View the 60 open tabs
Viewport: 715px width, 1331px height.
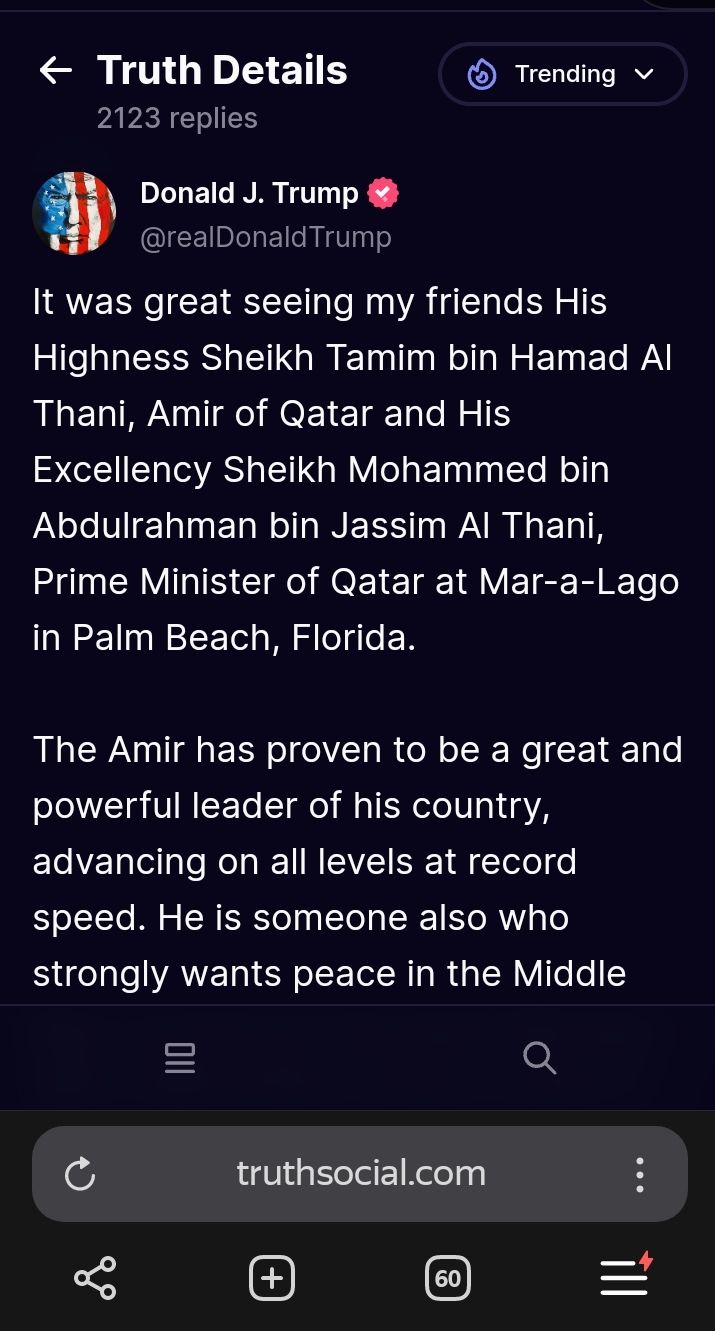pos(448,1278)
